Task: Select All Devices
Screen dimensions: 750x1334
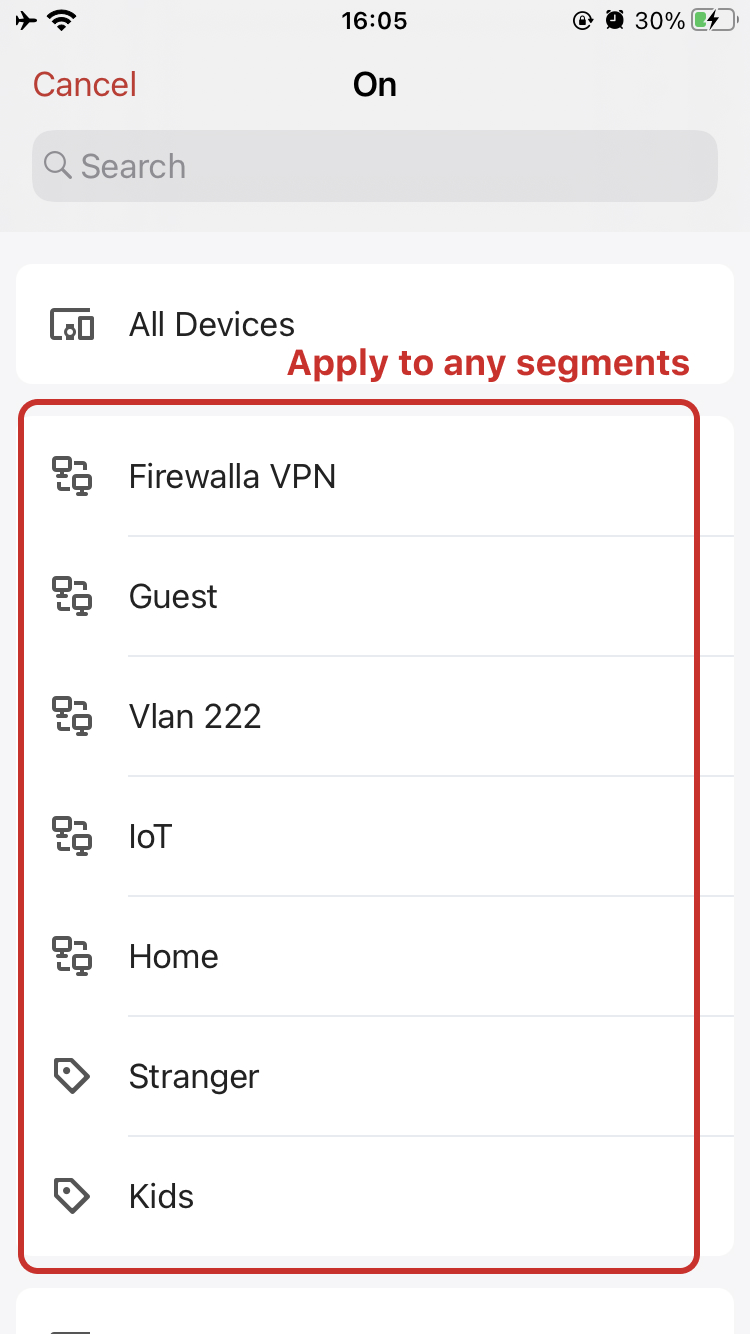Action: pyautogui.click(x=375, y=324)
